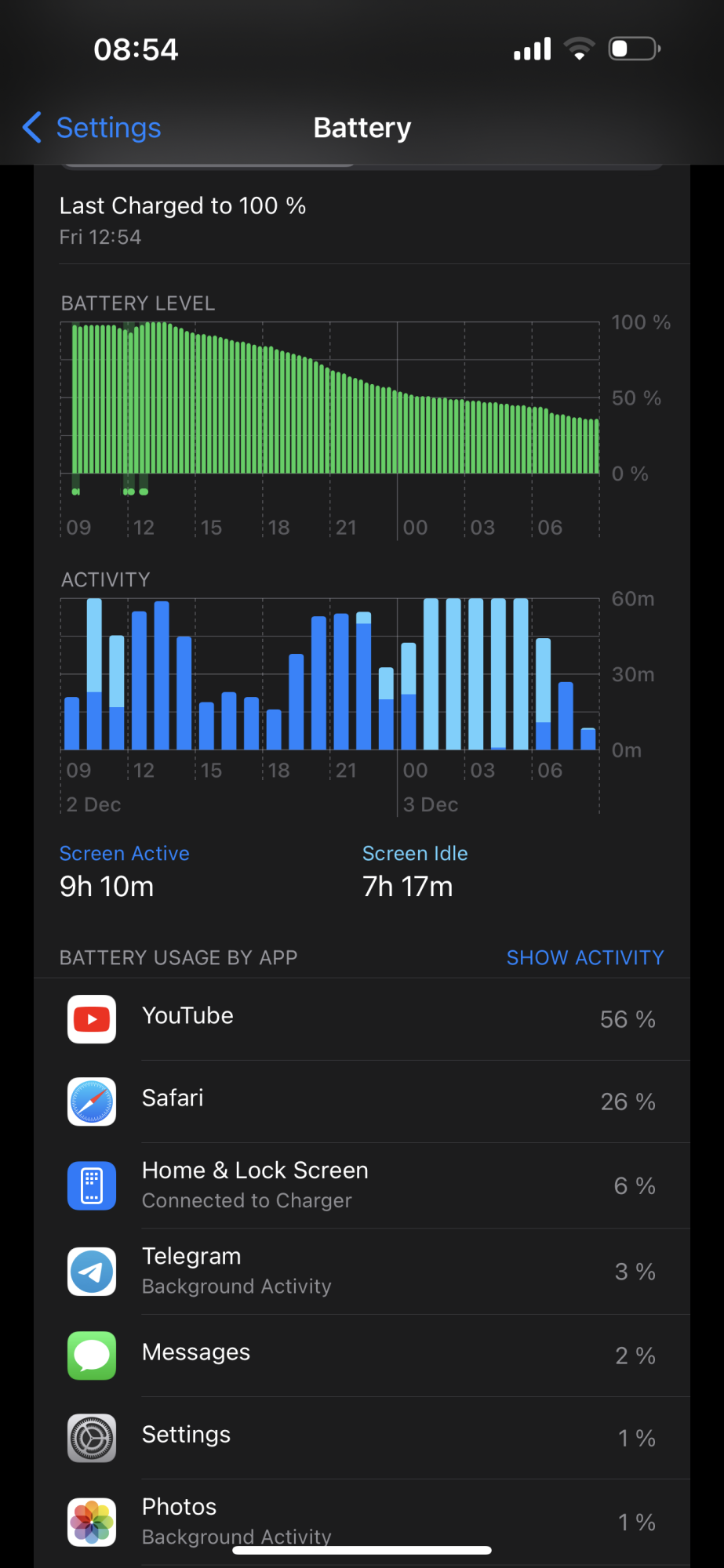Open YouTube battery usage row
This screenshot has height=1568, width=724.
tap(362, 1019)
